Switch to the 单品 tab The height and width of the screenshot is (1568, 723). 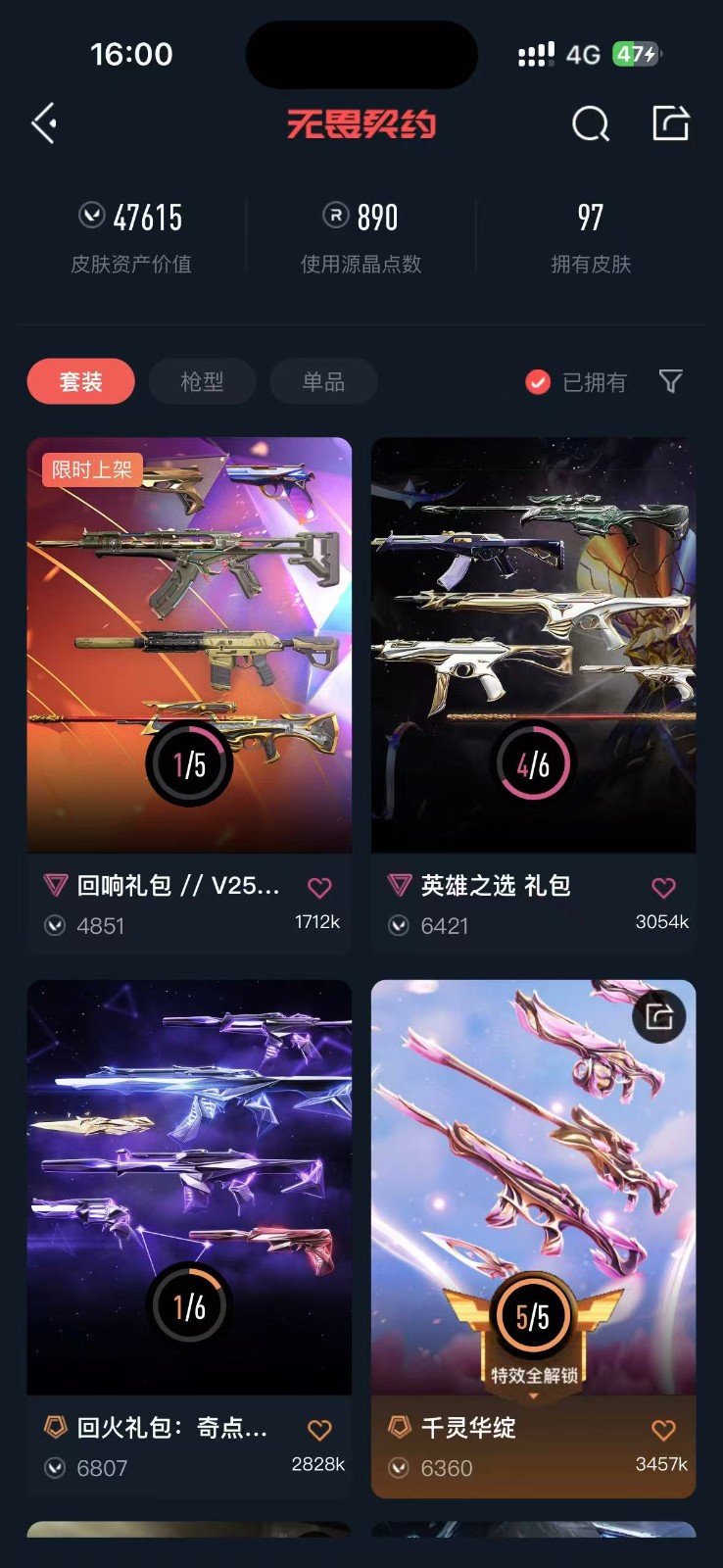[x=323, y=382]
